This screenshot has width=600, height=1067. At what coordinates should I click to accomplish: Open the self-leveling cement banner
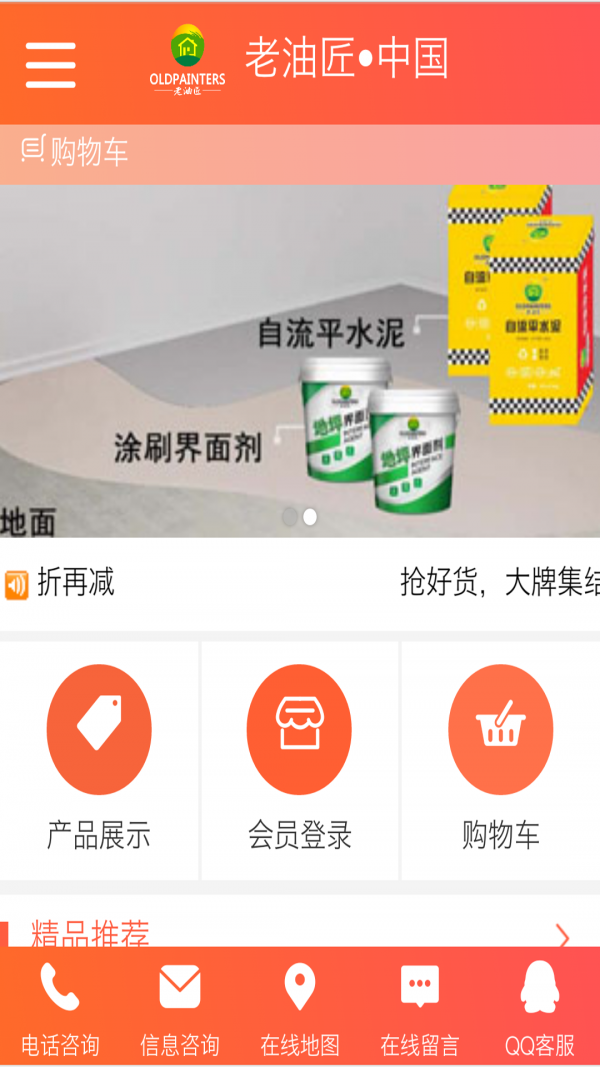point(300,360)
